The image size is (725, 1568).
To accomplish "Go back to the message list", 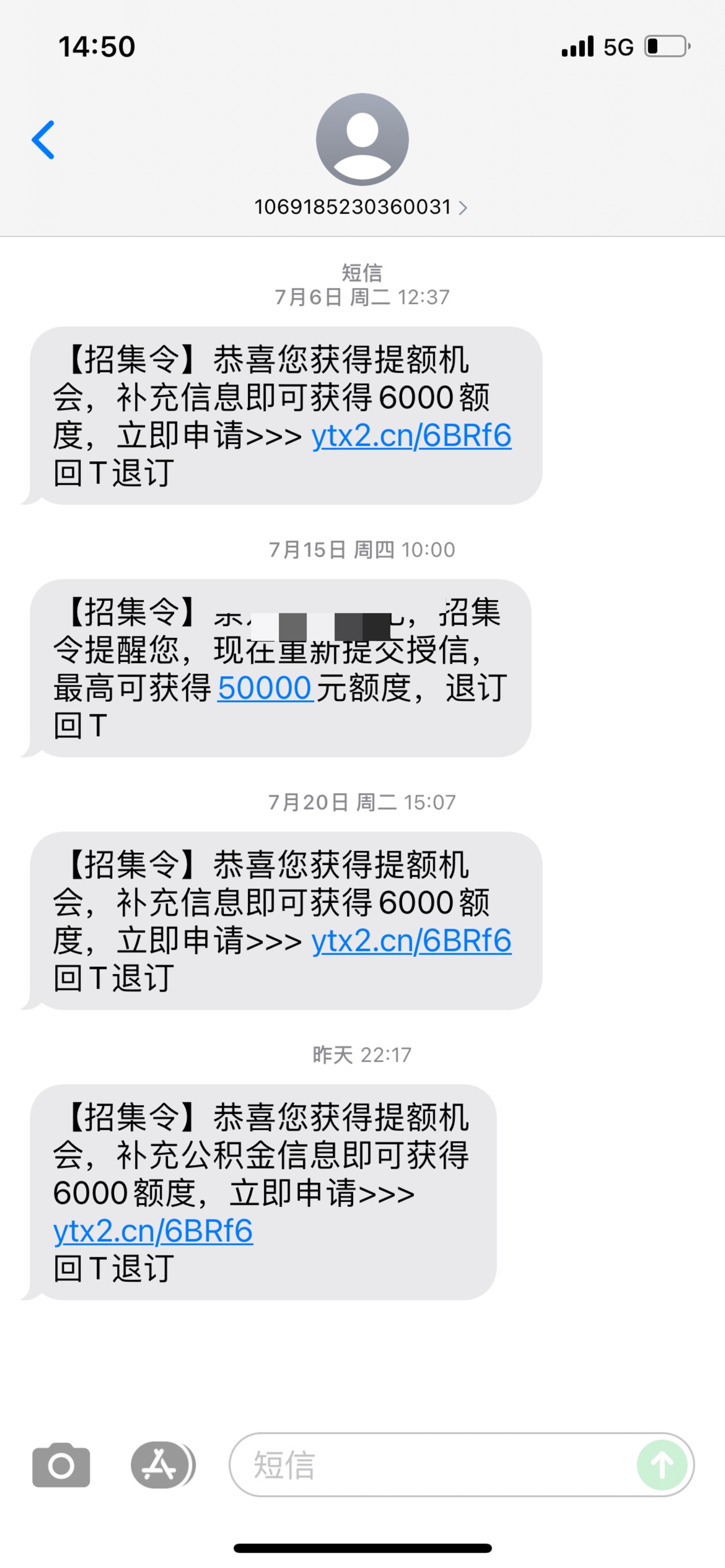I will (x=43, y=140).
